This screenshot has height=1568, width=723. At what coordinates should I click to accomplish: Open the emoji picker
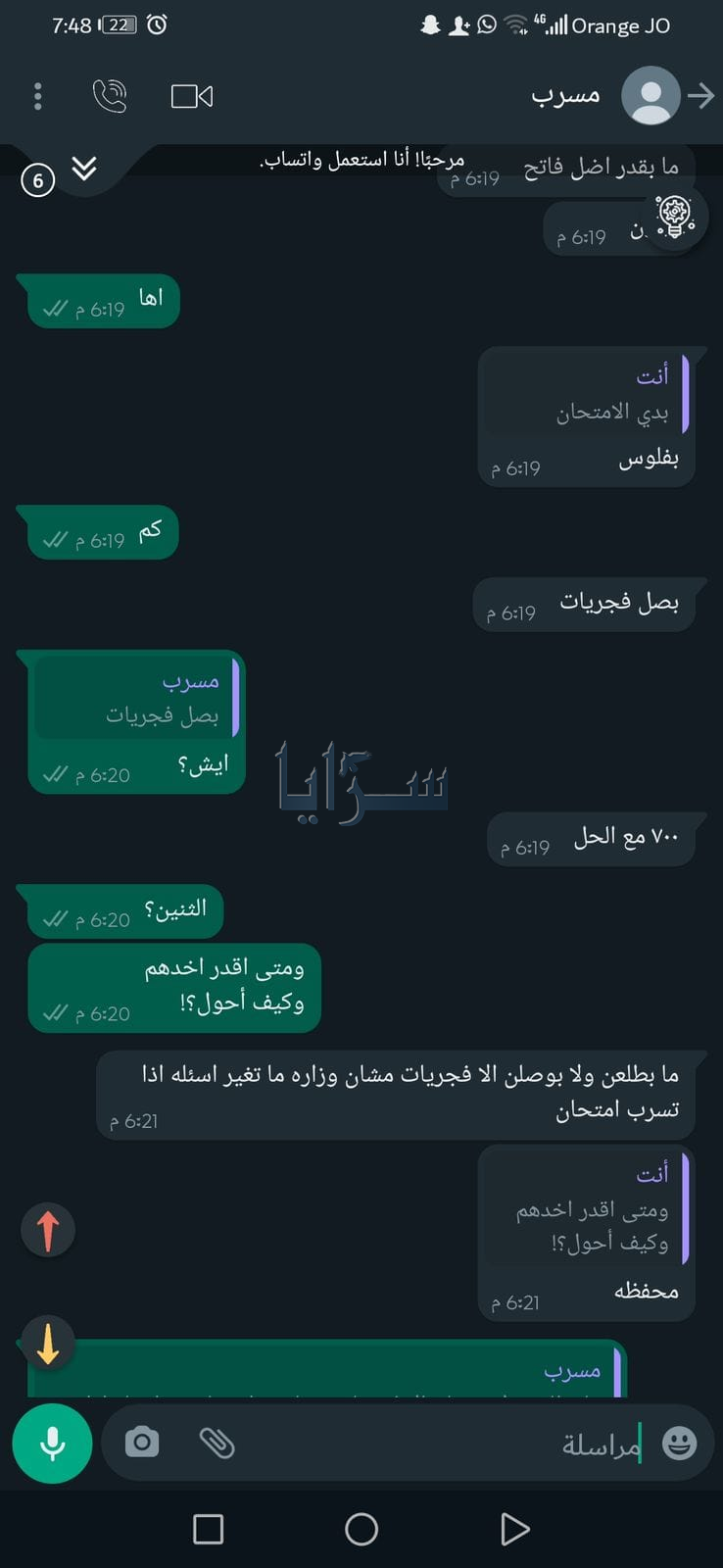(x=679, y=1443)
